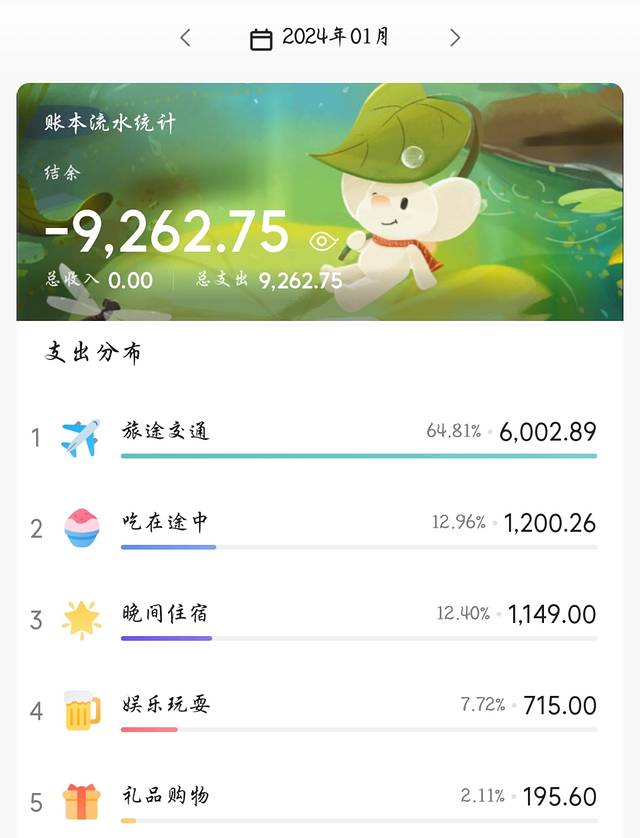Screen dimensions: 640x838
Task: Tap the 礼品购物 category row
Action: tap(320, 801)
